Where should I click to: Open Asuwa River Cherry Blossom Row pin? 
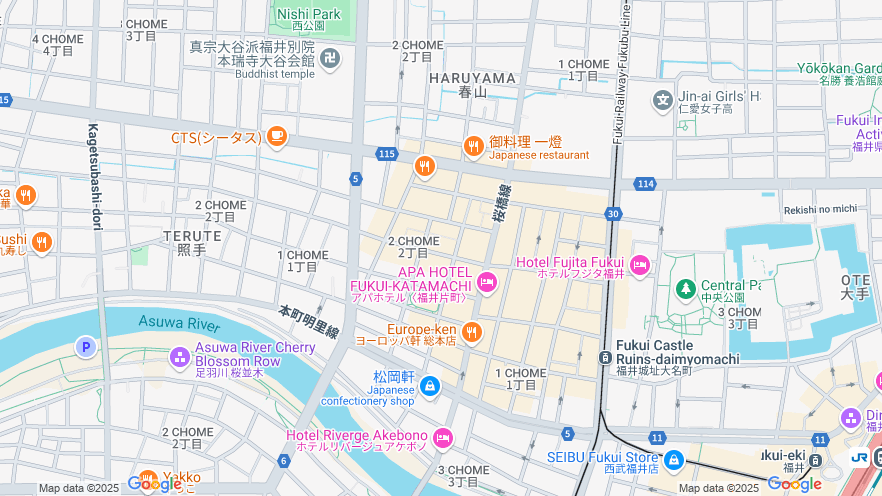tap(180, 356)
